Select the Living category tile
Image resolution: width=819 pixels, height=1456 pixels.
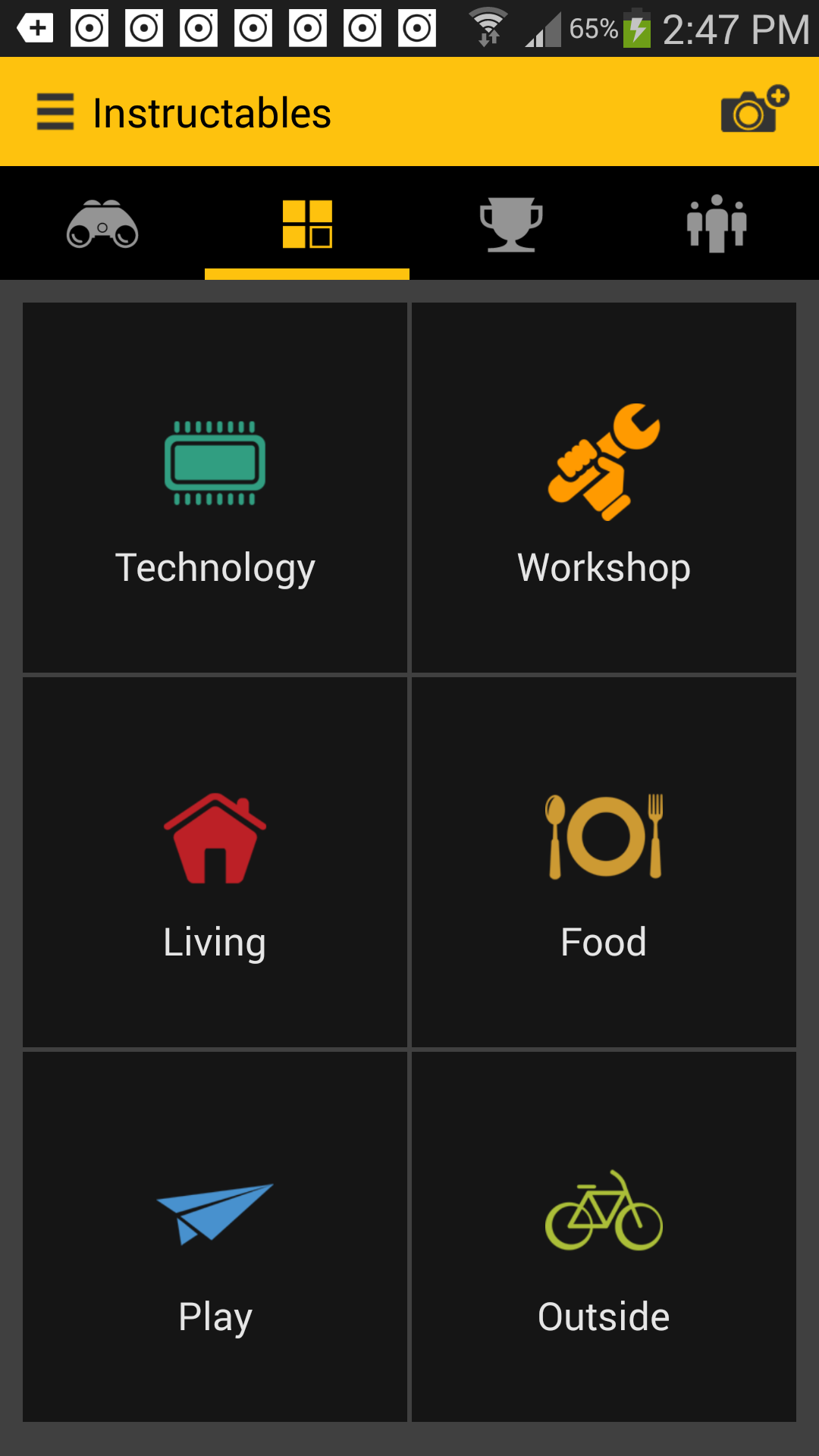pos(215,862)
